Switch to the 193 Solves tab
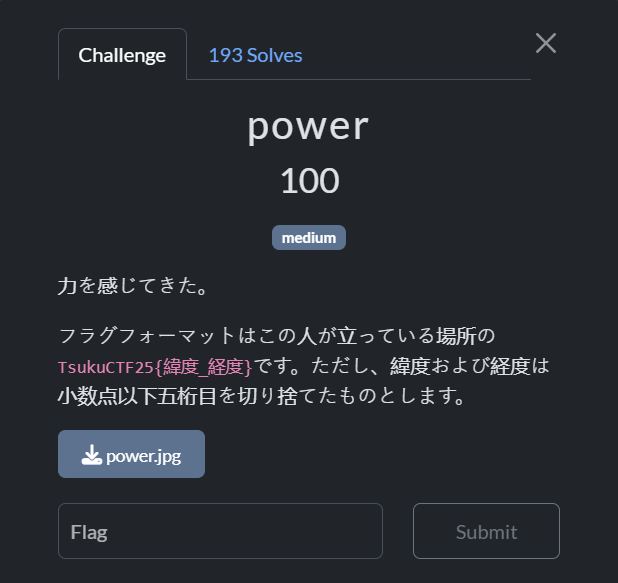Viewport: 618px width, 583px height. [x=255, y=55]
